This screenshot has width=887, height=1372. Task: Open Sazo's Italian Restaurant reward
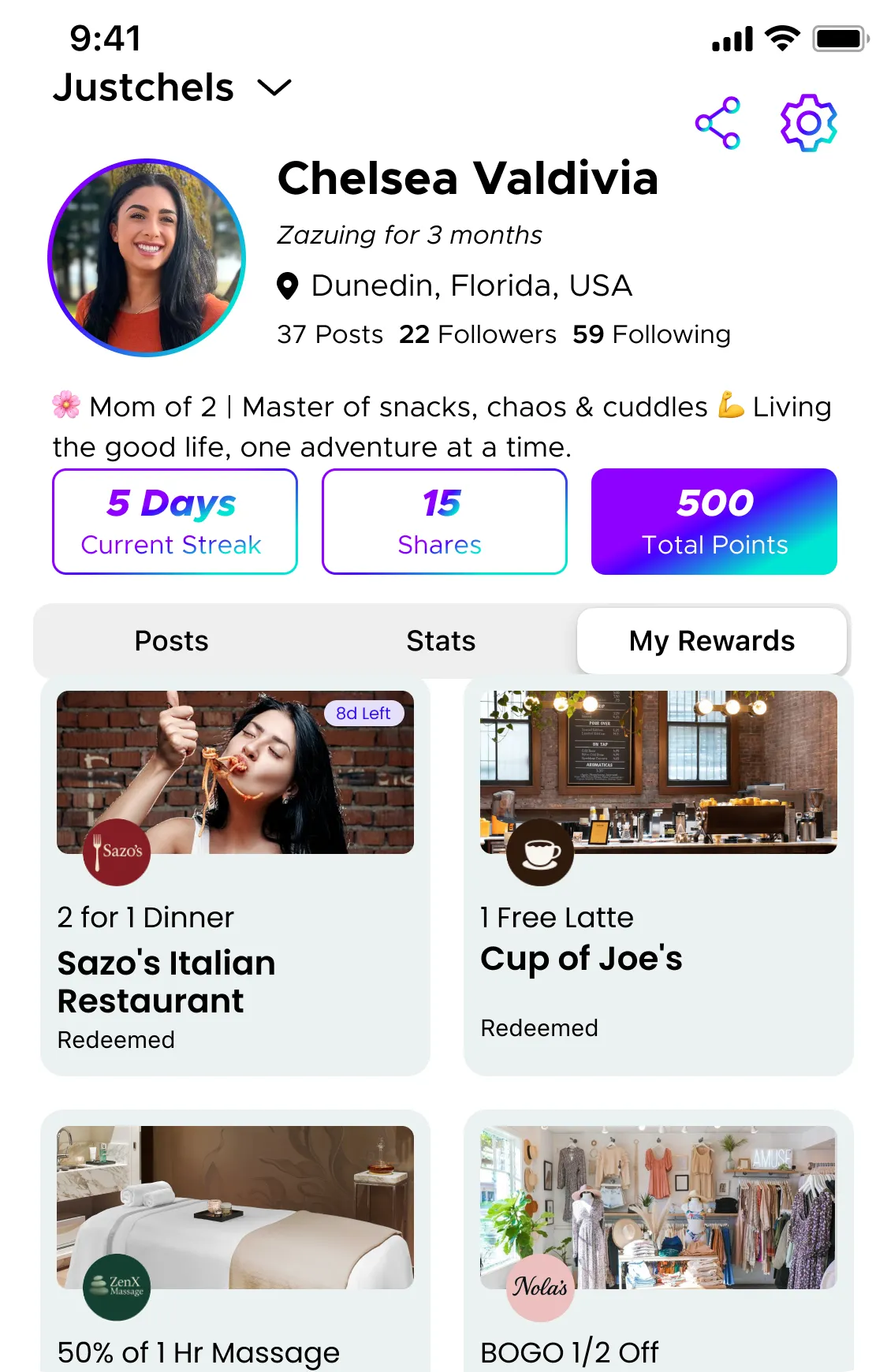(235, 875)
